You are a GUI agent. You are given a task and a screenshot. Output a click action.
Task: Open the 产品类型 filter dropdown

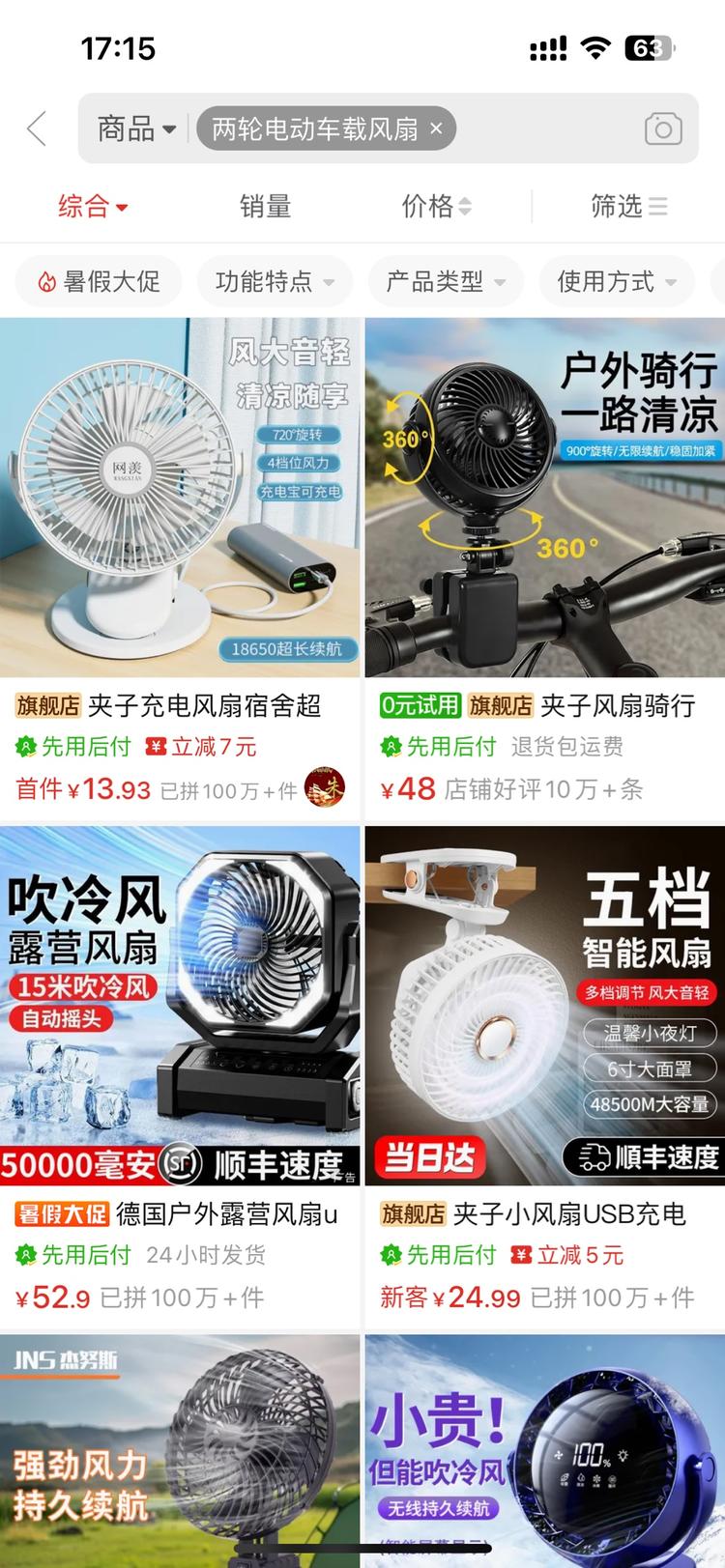coord(446,281)
